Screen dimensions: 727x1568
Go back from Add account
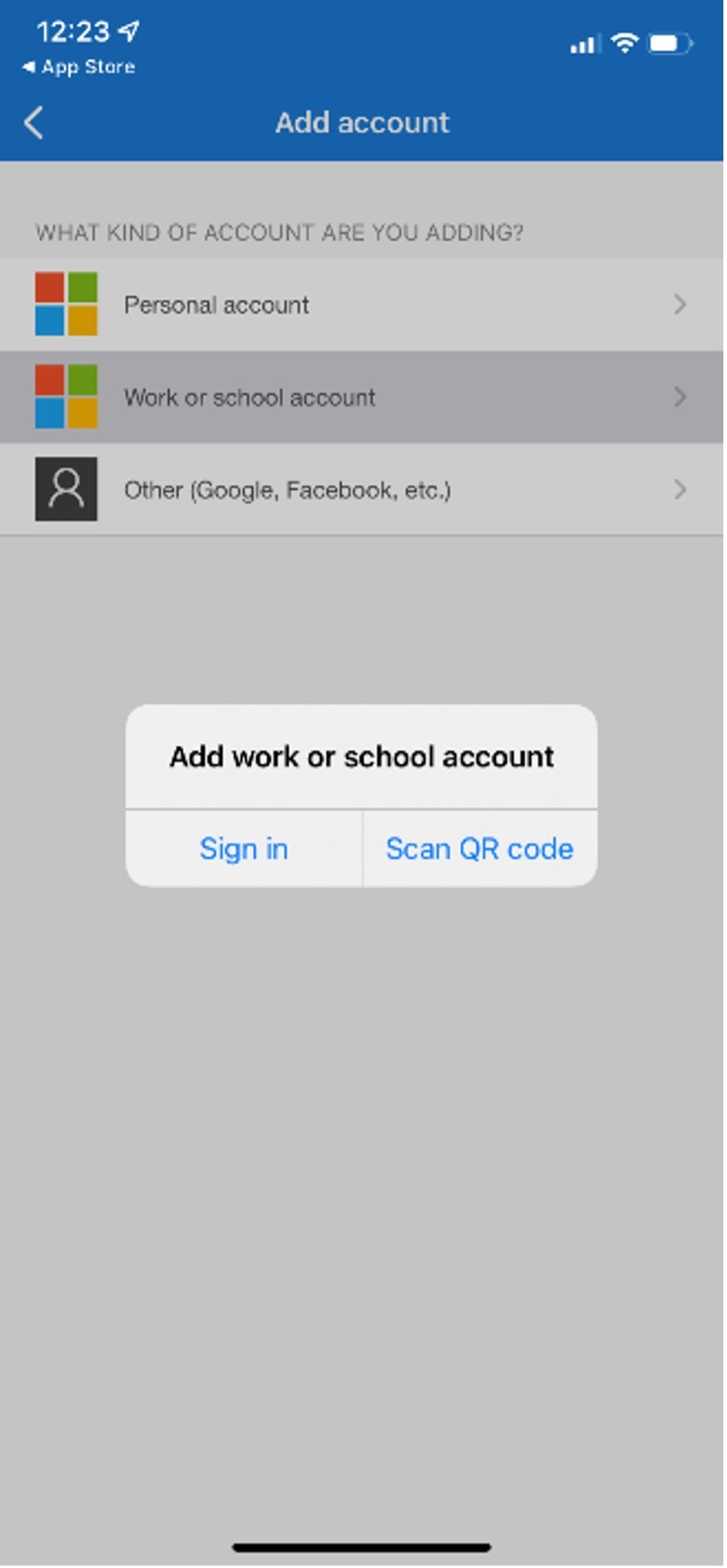[x=35, y=122]
